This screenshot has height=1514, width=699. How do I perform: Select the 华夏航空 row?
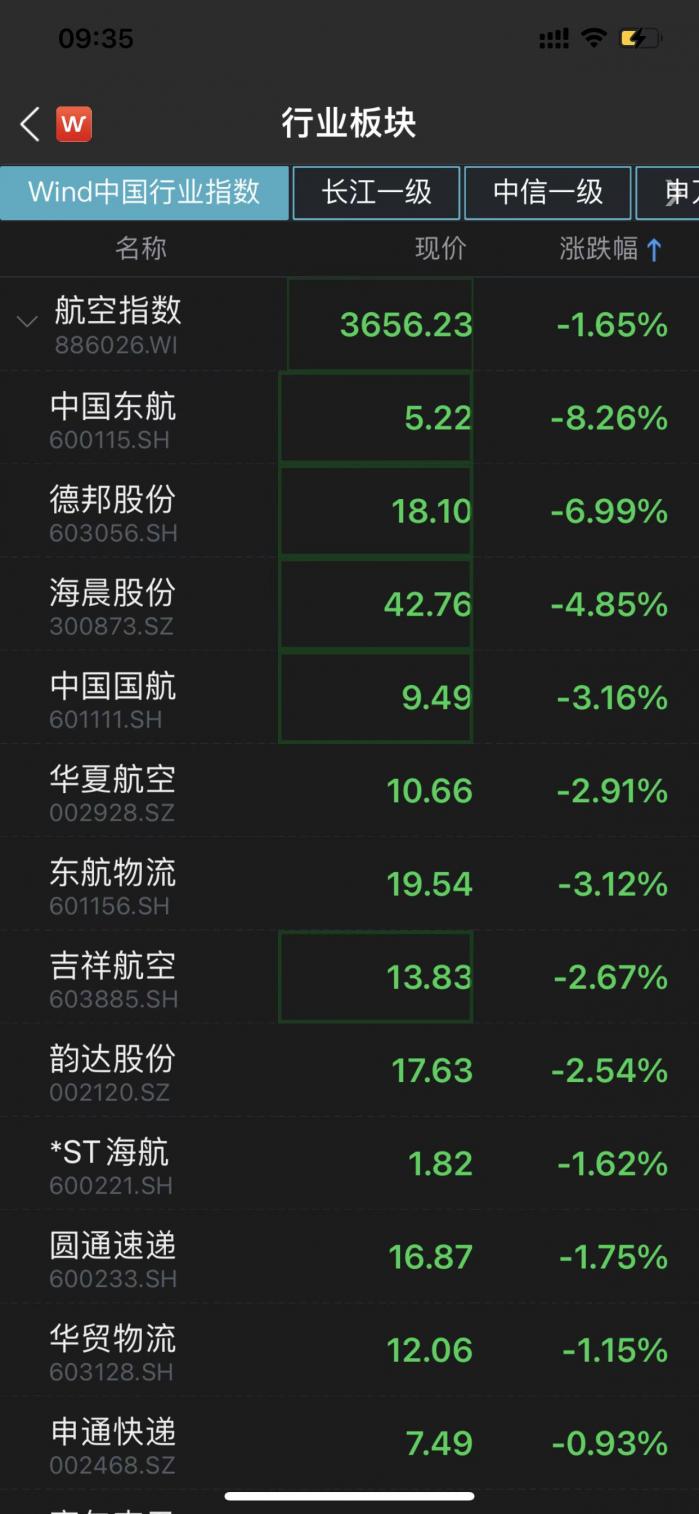coord(113,789)
